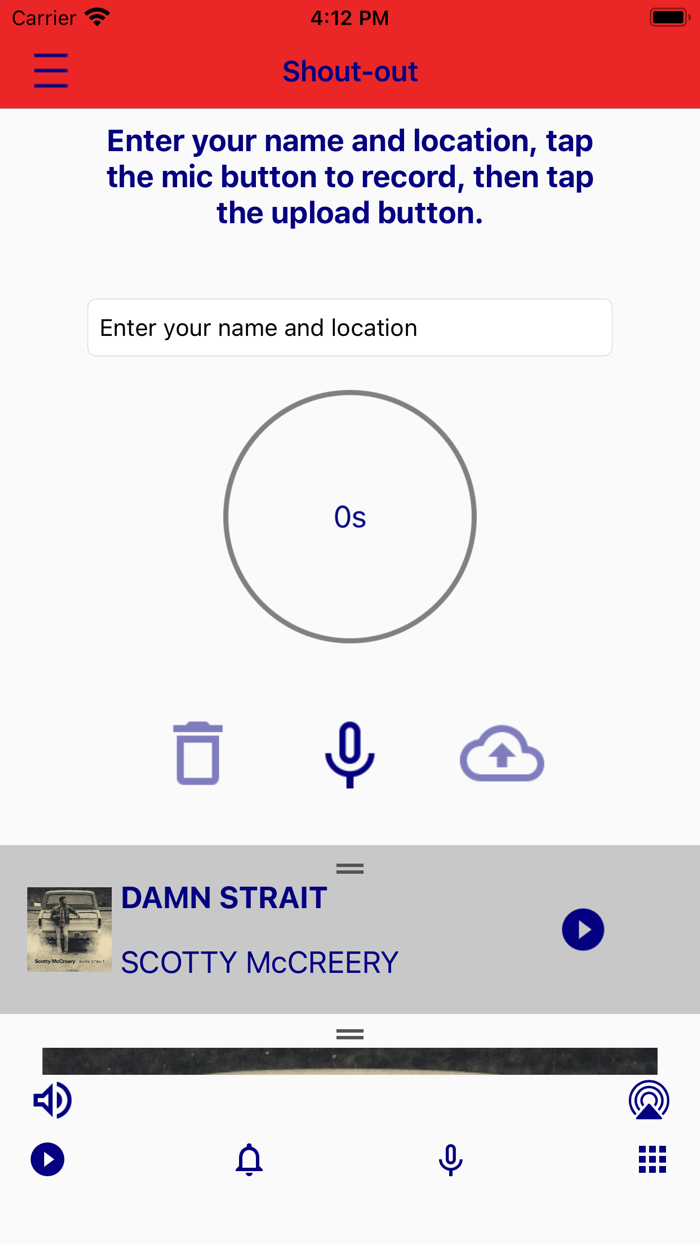The image size is (700, 1244).
Task: Open the grid menu tab
Action: click(x=652, y=1160)
